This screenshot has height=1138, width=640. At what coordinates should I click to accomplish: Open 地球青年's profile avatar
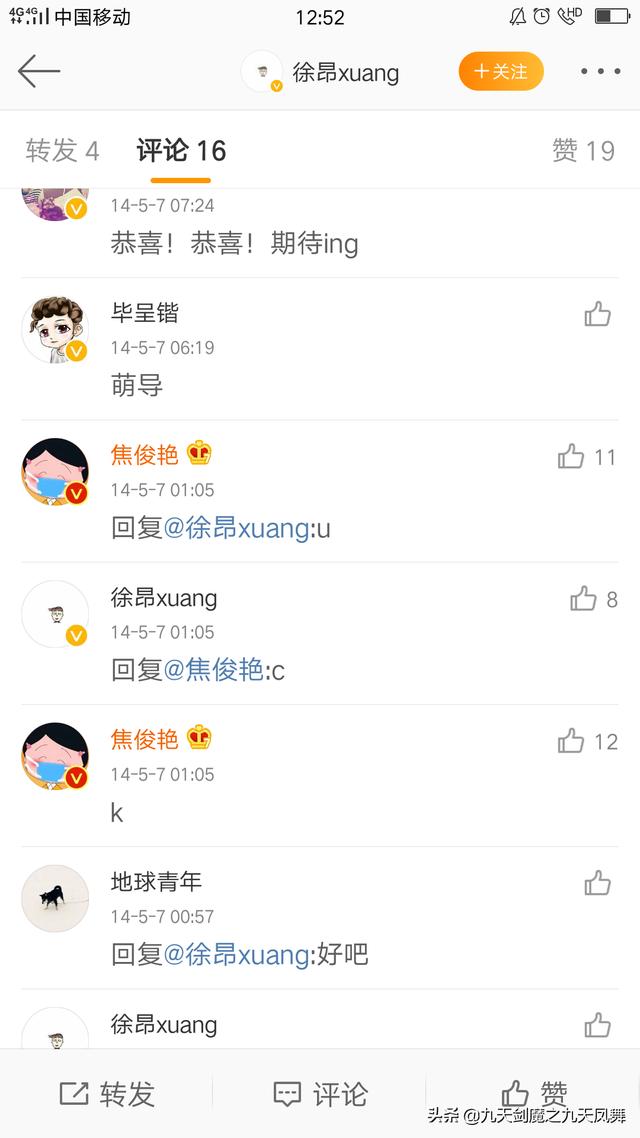click(x=55, y=898)
